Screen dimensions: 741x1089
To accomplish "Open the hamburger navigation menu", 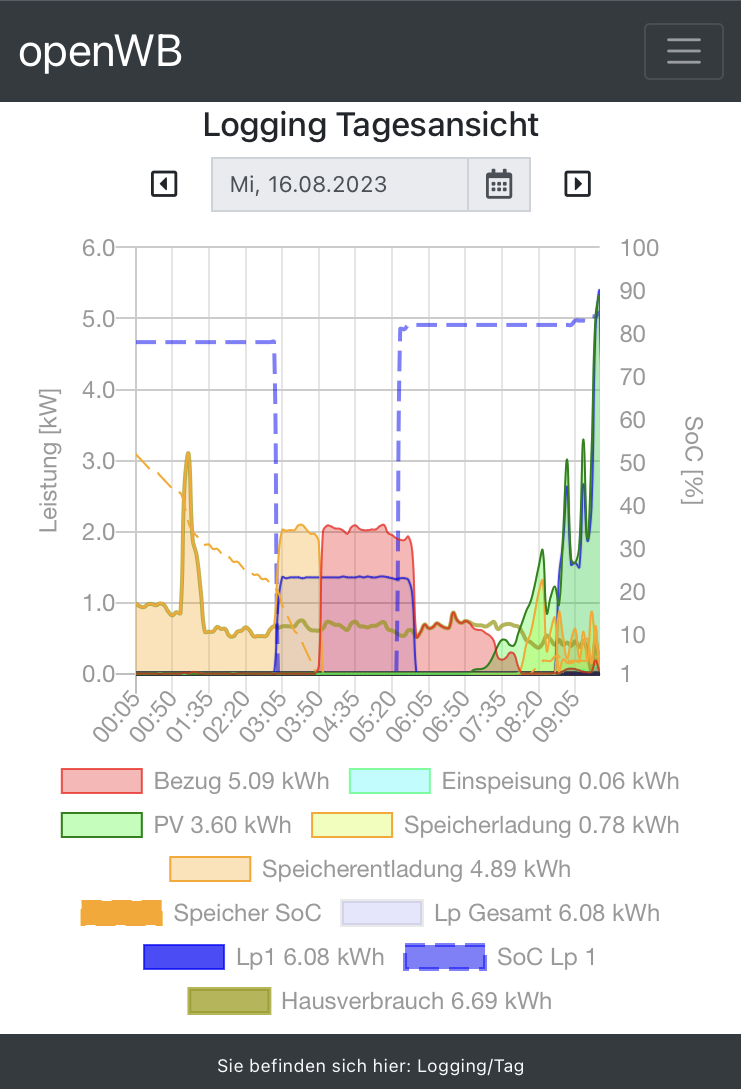I will 683,51.
